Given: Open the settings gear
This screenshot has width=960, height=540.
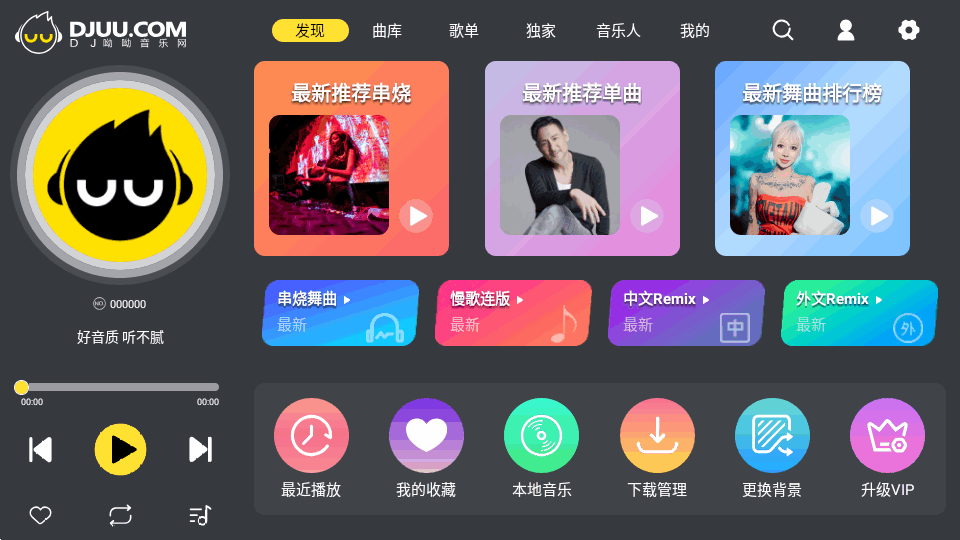Looking at the screenshot, I should click(x=908, y=30).
